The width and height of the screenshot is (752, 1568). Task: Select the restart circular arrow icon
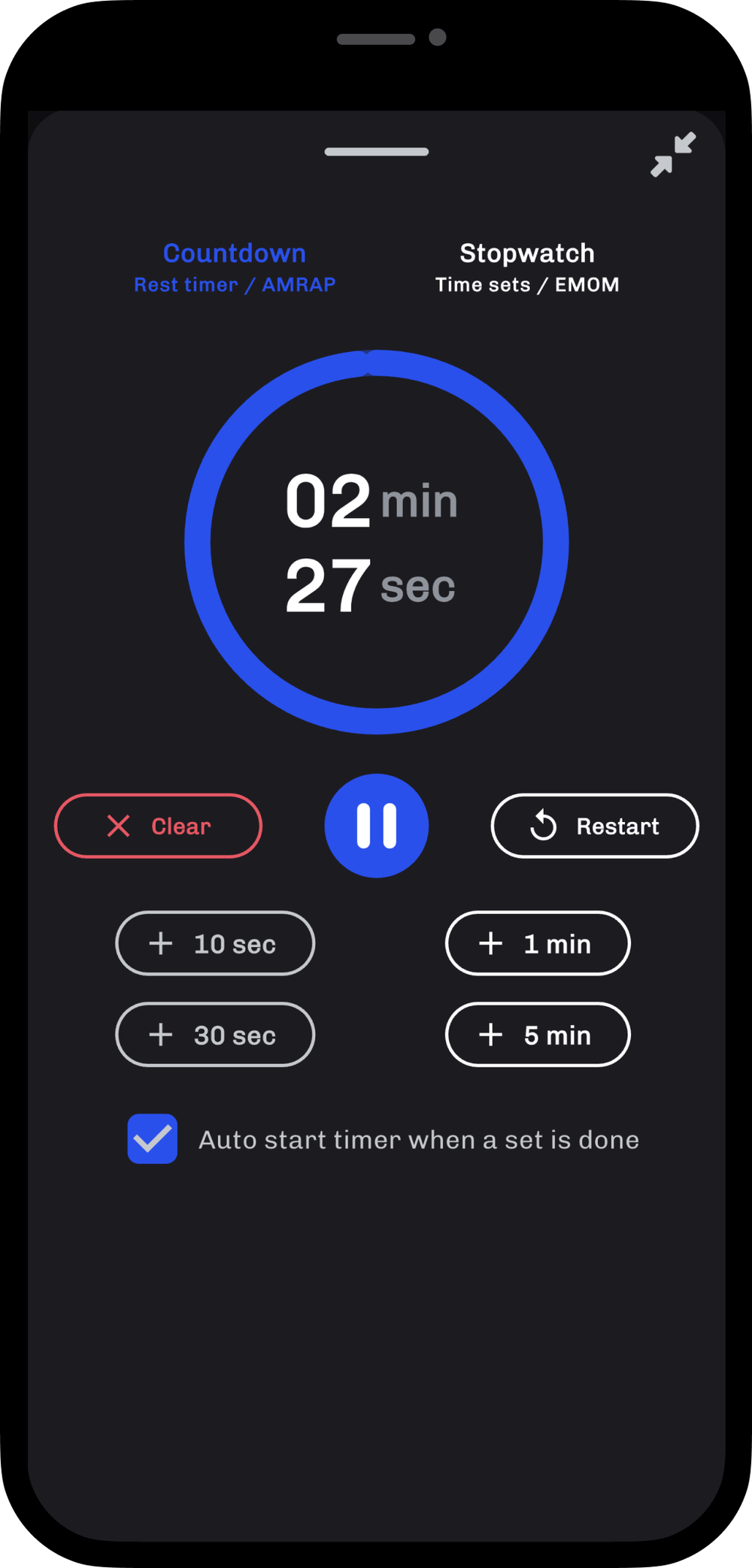click(544, 825)
